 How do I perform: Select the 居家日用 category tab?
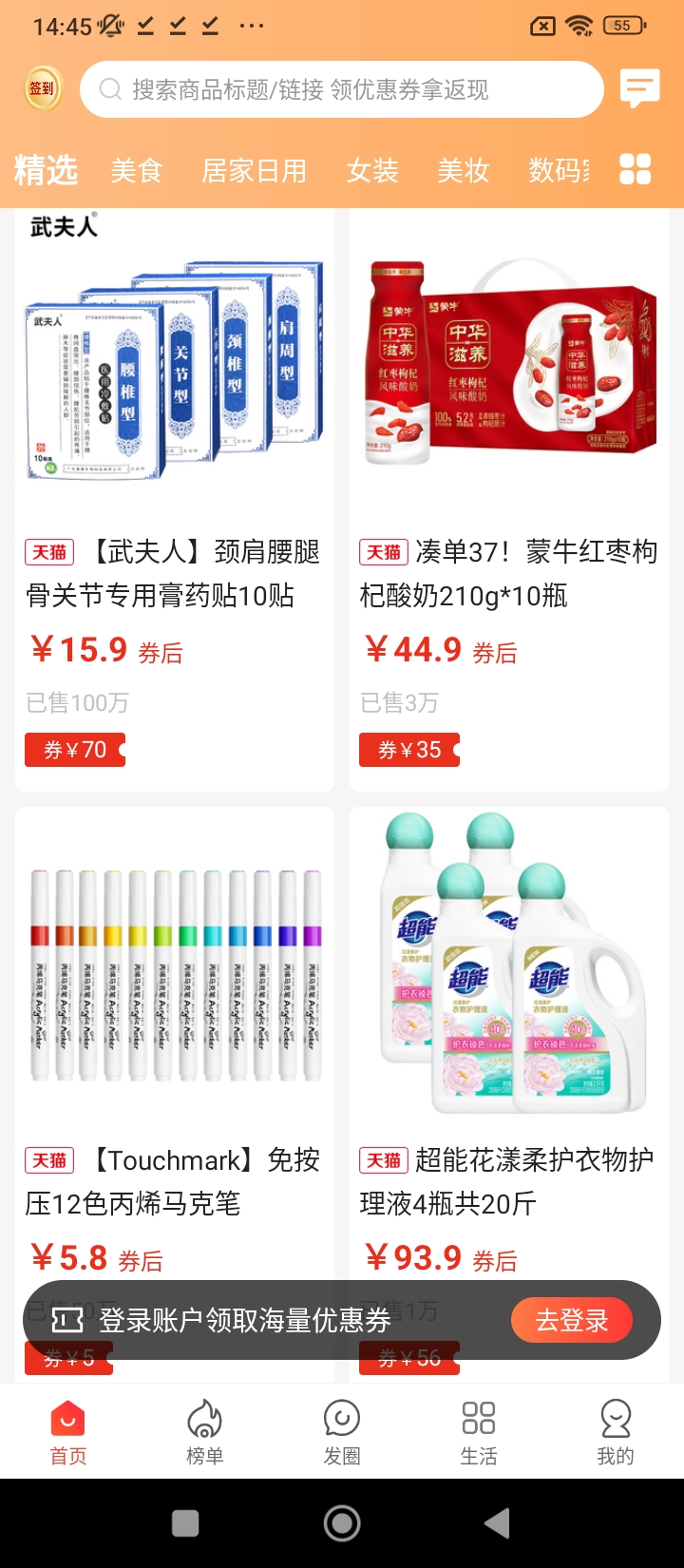point(254,171)
